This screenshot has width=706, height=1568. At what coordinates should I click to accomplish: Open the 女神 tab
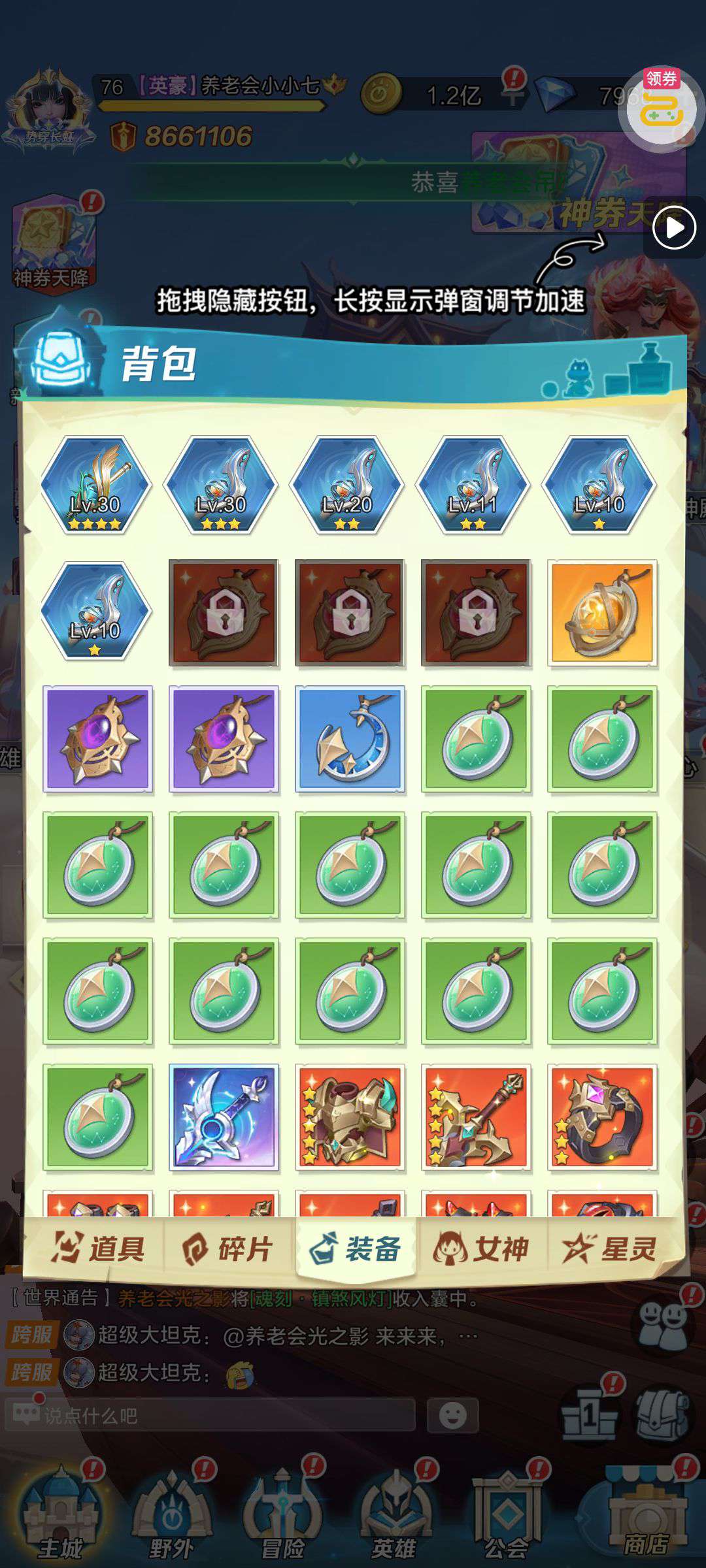(481, 1249)
